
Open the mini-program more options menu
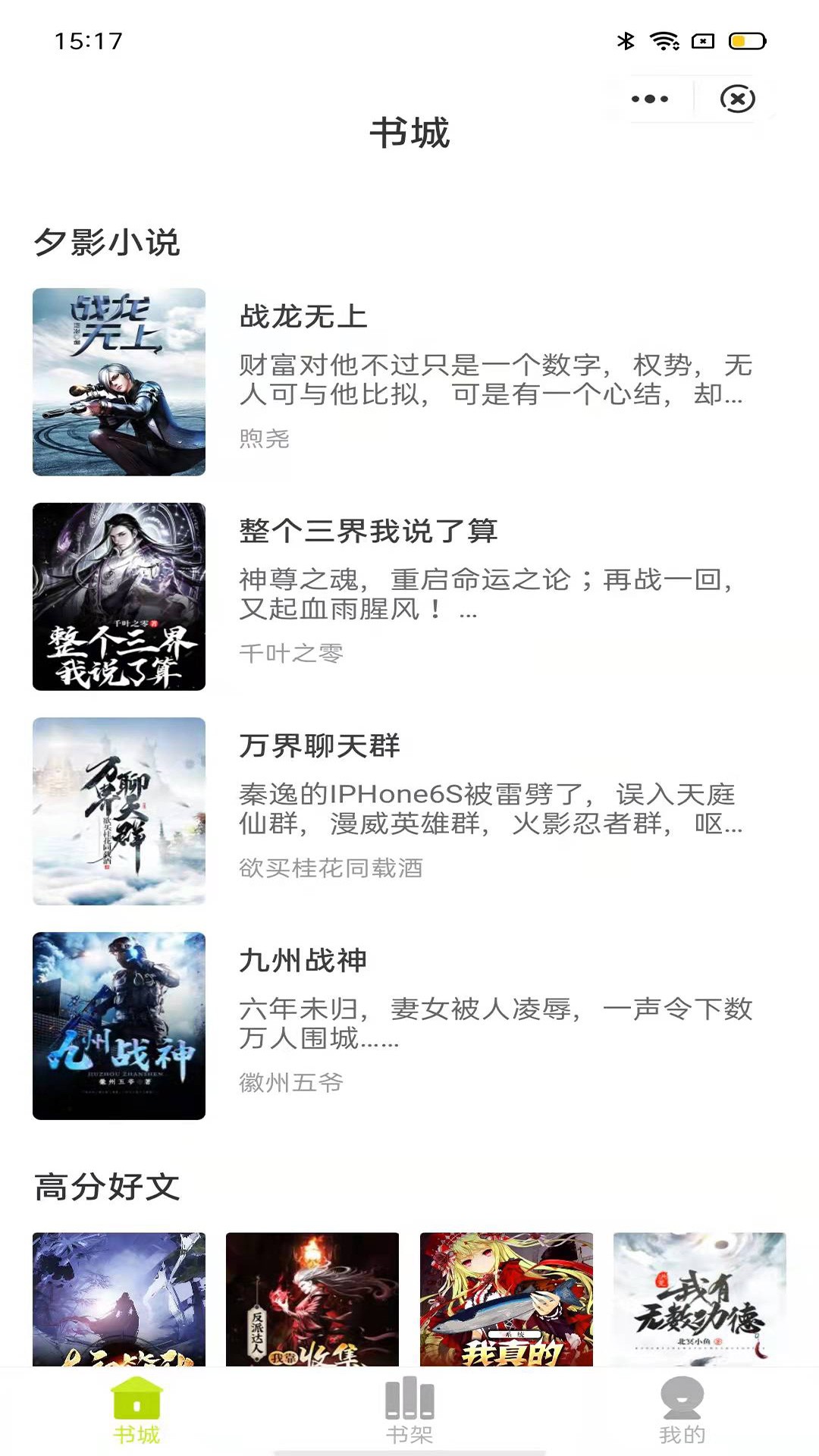[648, 99]
